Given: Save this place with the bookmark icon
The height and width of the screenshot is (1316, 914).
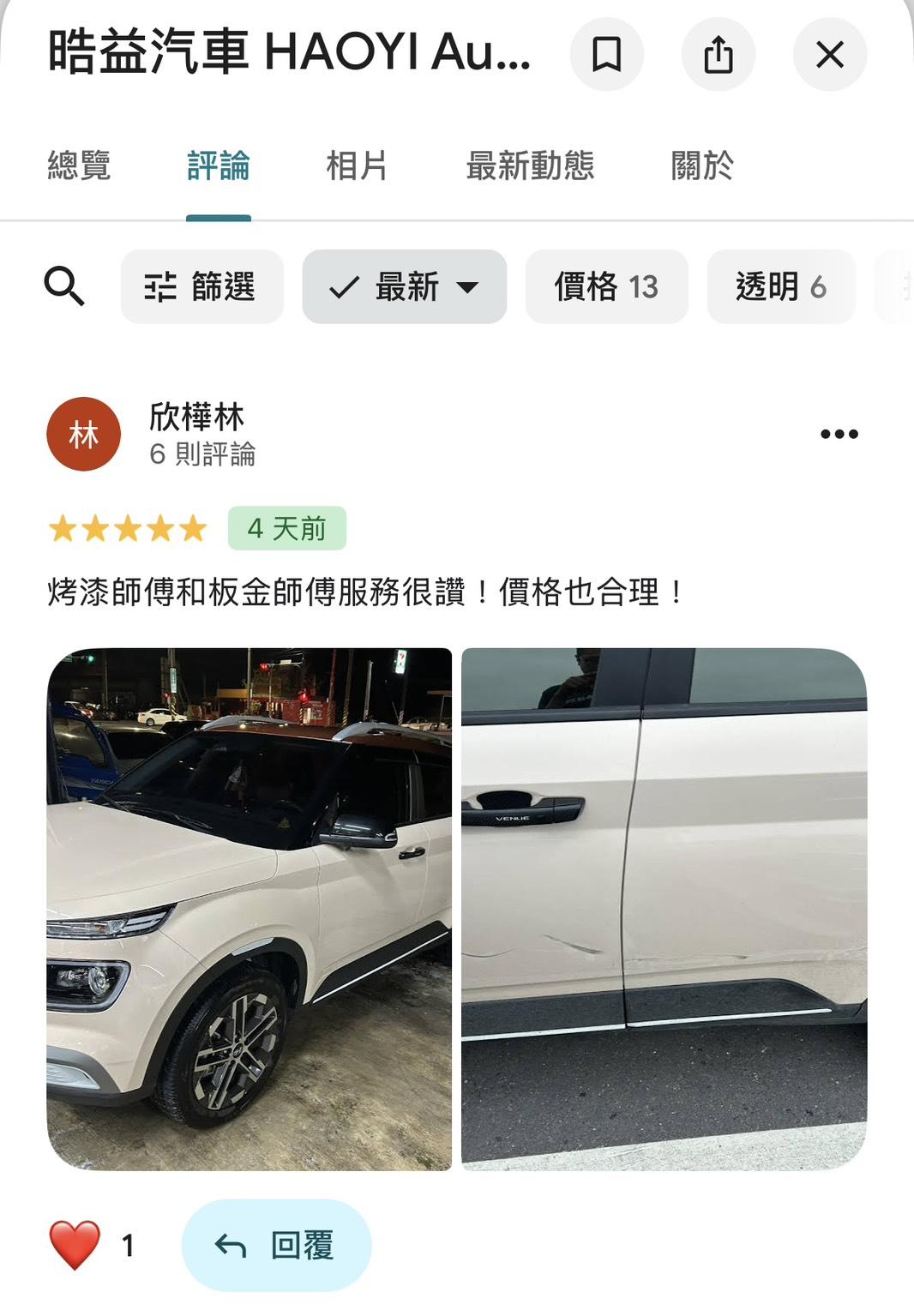Looking at the screenshot, I should coord(606,55).
